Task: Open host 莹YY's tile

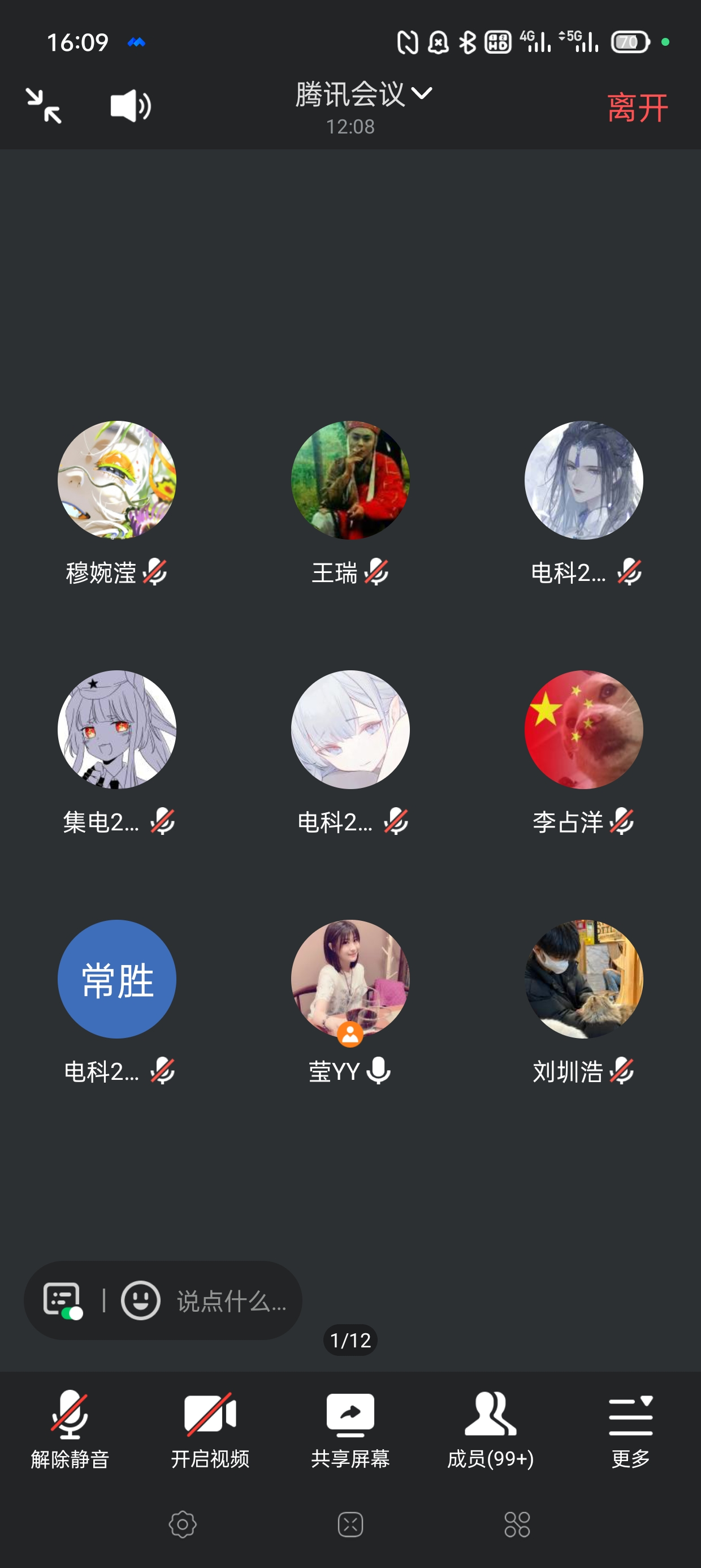Action: (350, 979)
